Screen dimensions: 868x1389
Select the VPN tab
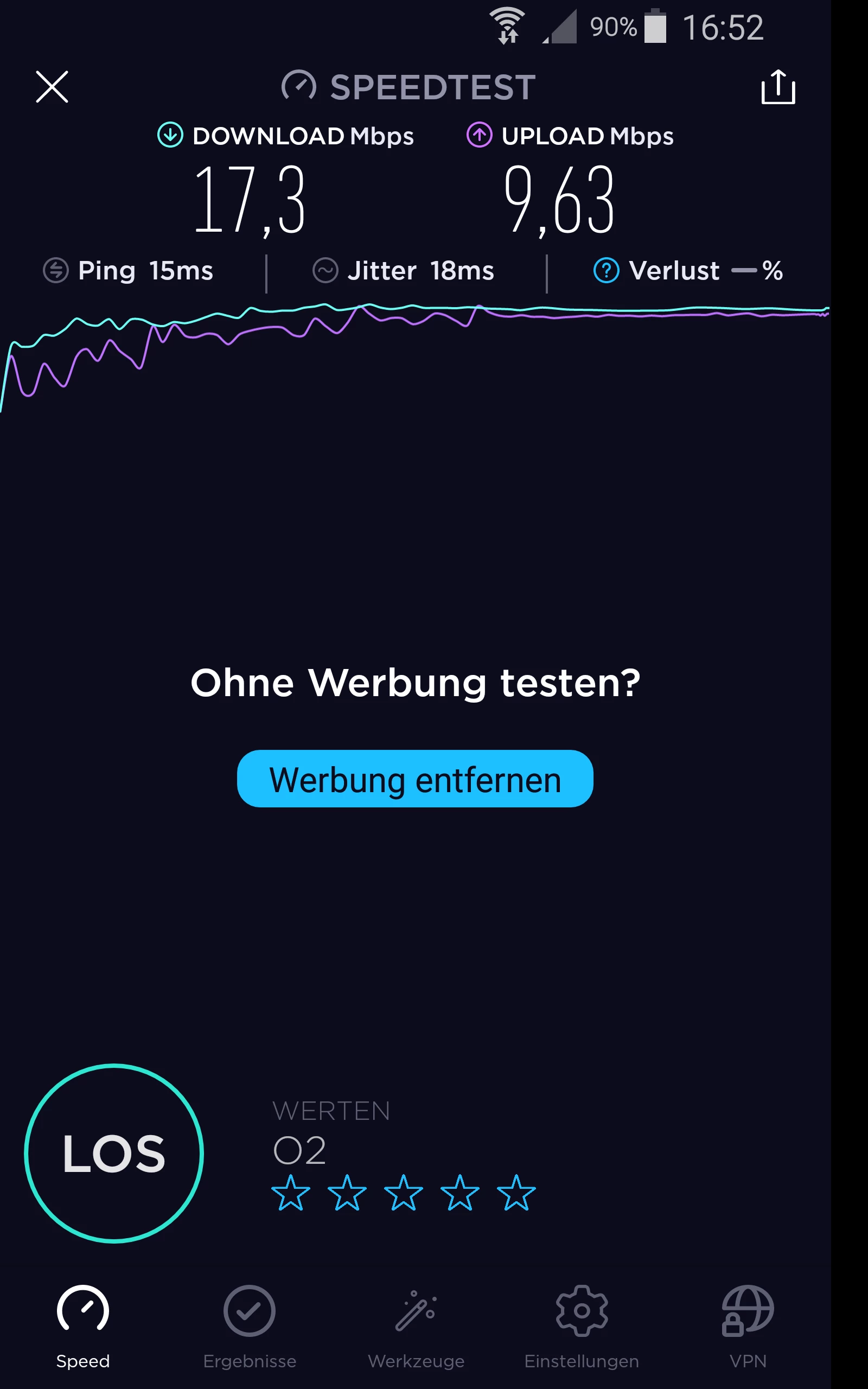point(748,1326)
